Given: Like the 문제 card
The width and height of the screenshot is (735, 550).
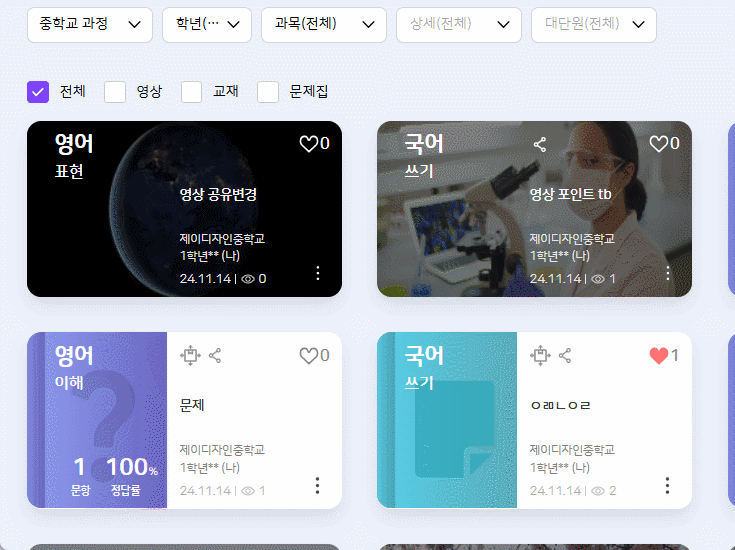Looking at the screenshot, I should click(x=308, y=355).
